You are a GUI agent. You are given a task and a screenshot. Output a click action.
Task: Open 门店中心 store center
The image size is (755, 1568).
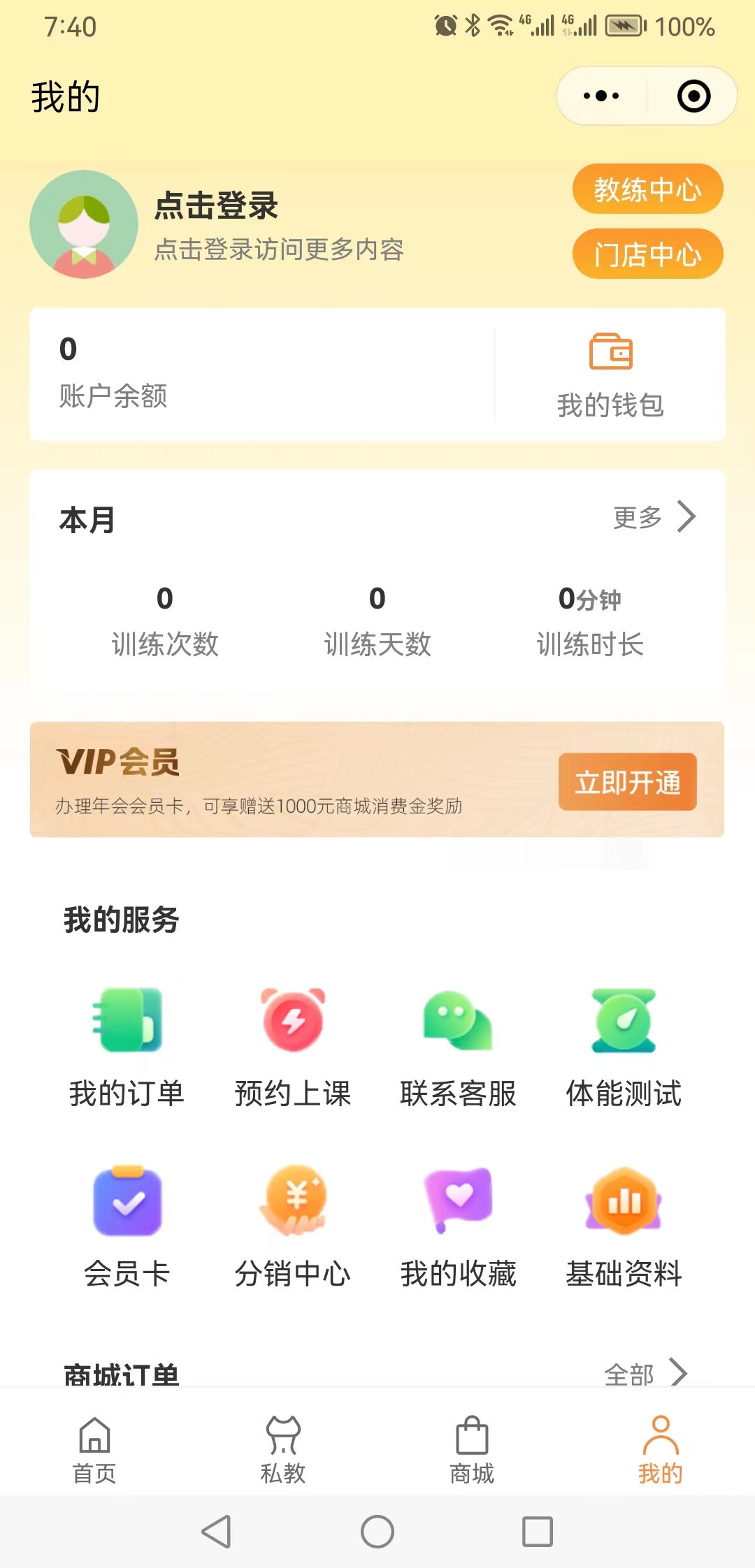(x=647, y=254)
